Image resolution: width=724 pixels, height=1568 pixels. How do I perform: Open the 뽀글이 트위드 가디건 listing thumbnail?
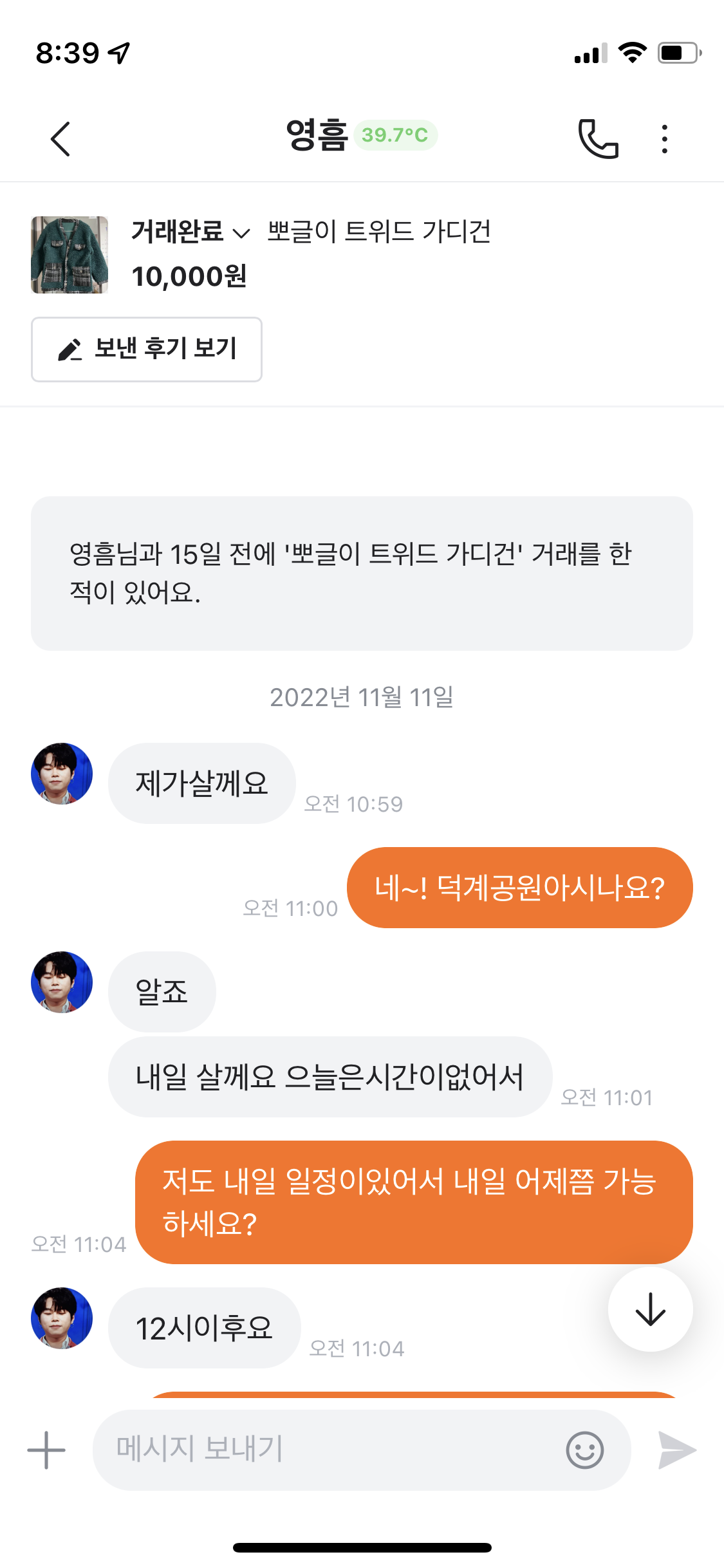(70, 255)
